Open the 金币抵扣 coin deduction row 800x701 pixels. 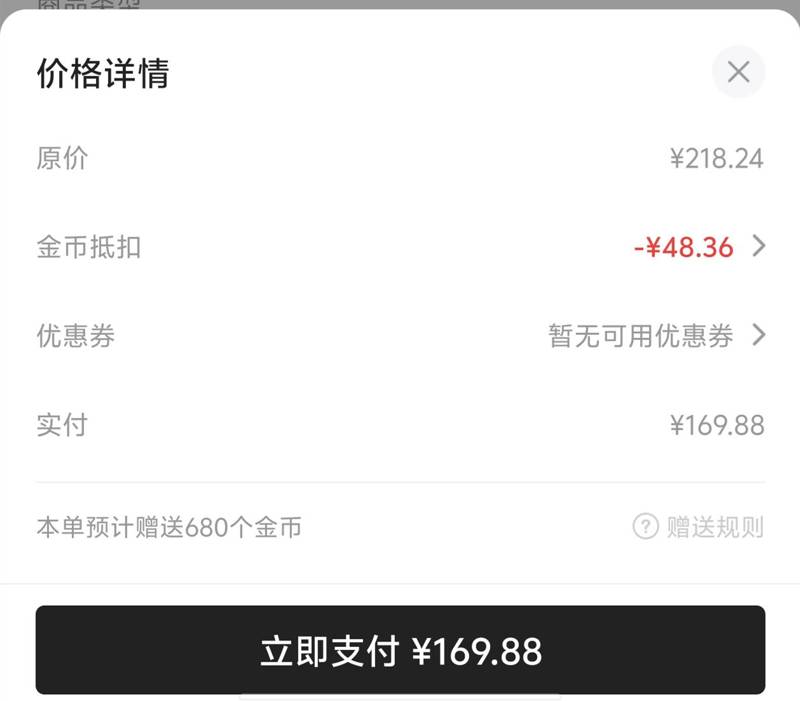[698, 247]
